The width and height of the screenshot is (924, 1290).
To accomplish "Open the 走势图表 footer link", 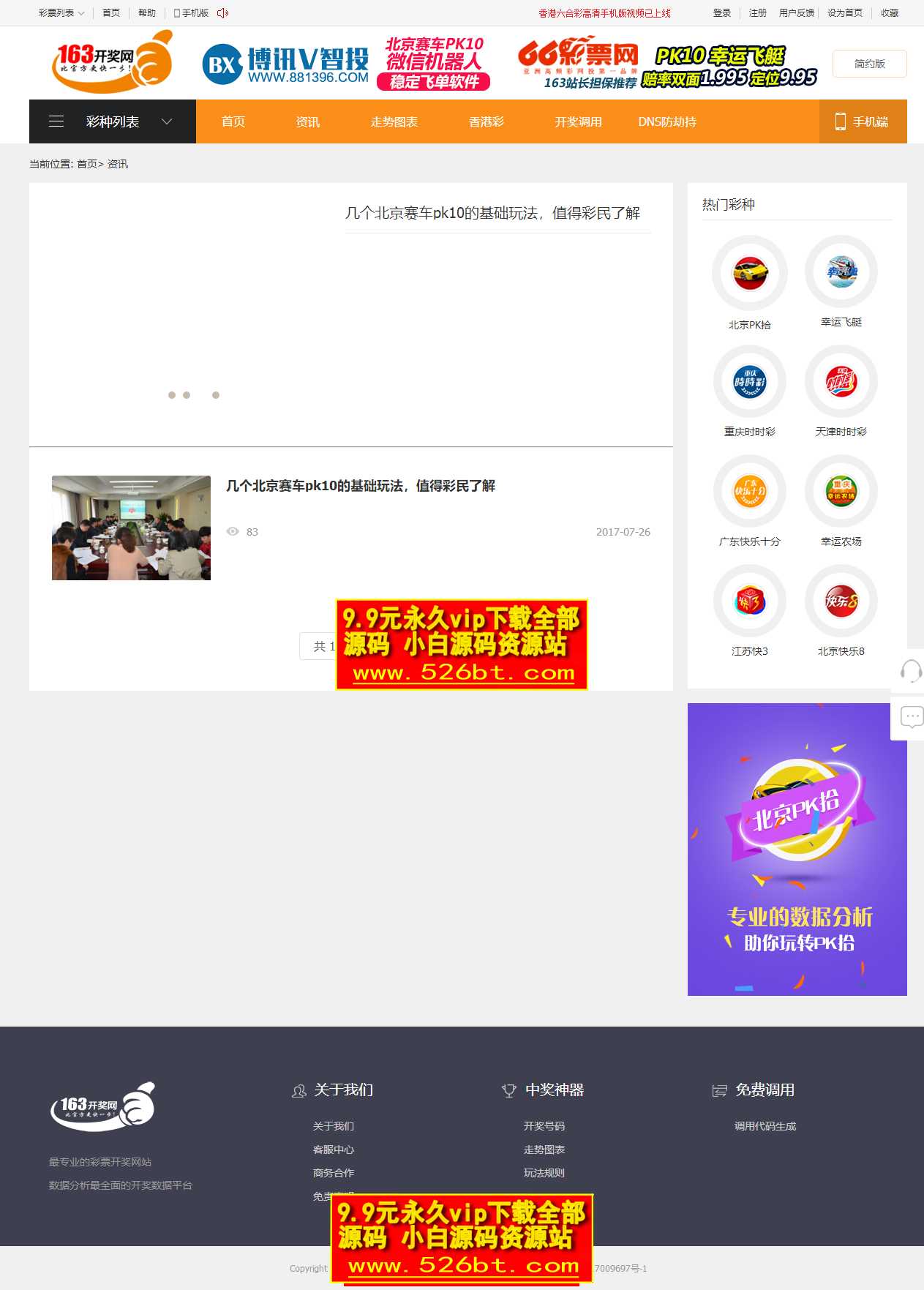I will [544, 1150].
